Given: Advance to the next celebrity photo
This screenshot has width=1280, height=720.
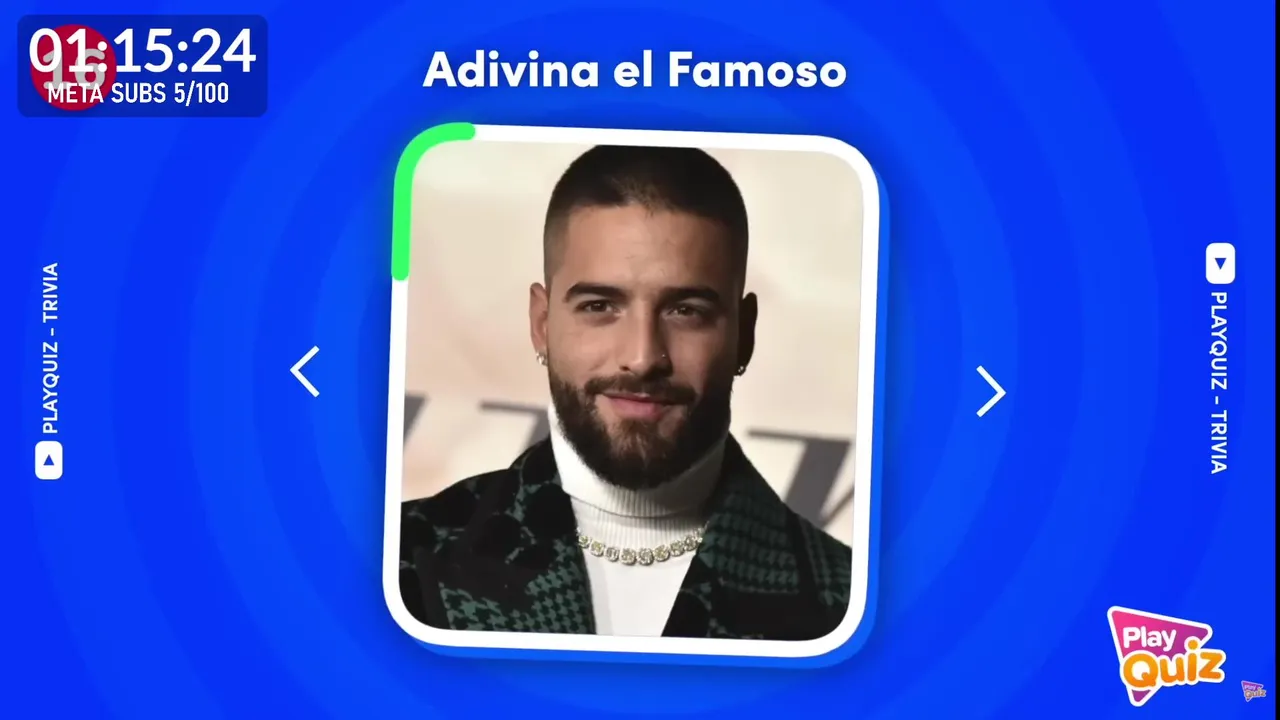Looking at the screenshot, I should tap(990, 391).
